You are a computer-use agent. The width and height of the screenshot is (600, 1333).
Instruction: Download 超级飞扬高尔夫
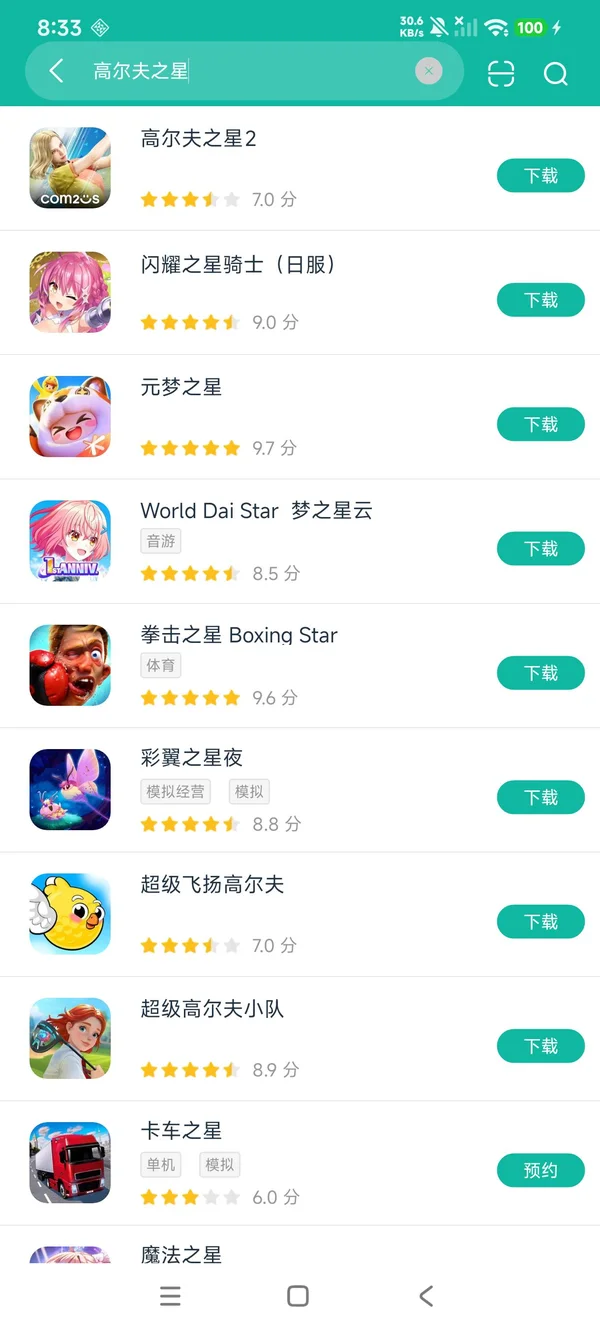pos(540,922)
